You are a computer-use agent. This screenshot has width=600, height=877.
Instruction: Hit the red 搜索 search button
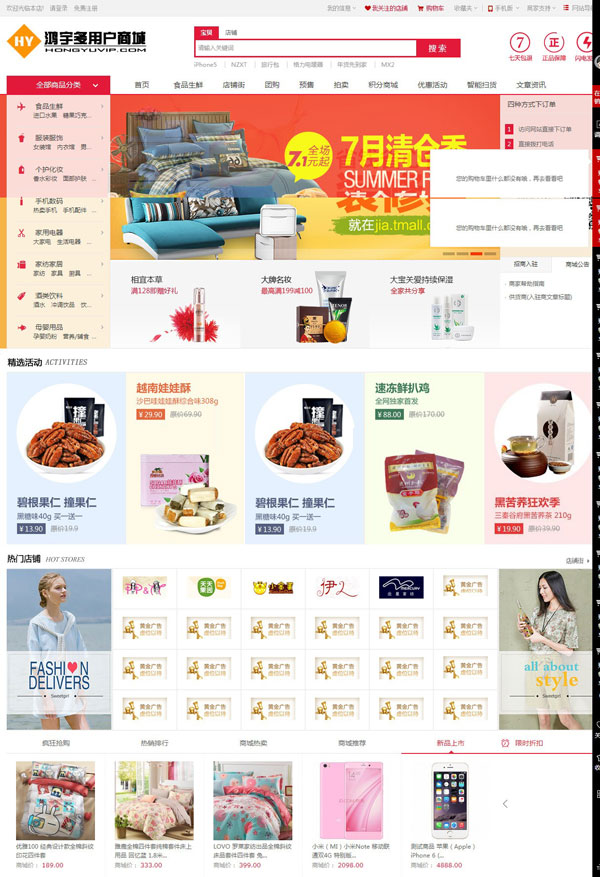click(x=437, y=47)
